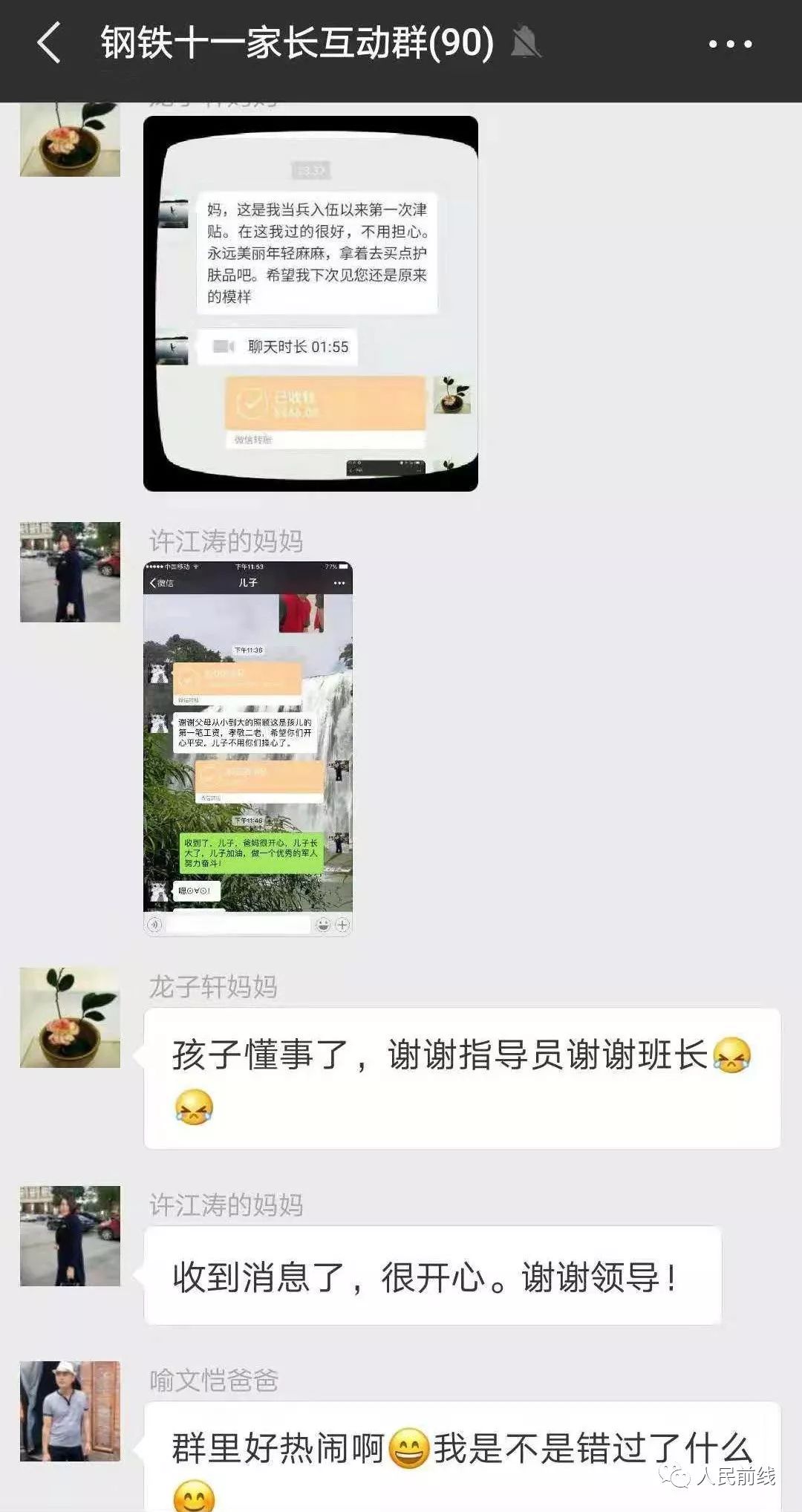The image size is (802, 1512).
Task: View the screenshot sent by 许江涛的妈妈
Action: pos(247,748)
